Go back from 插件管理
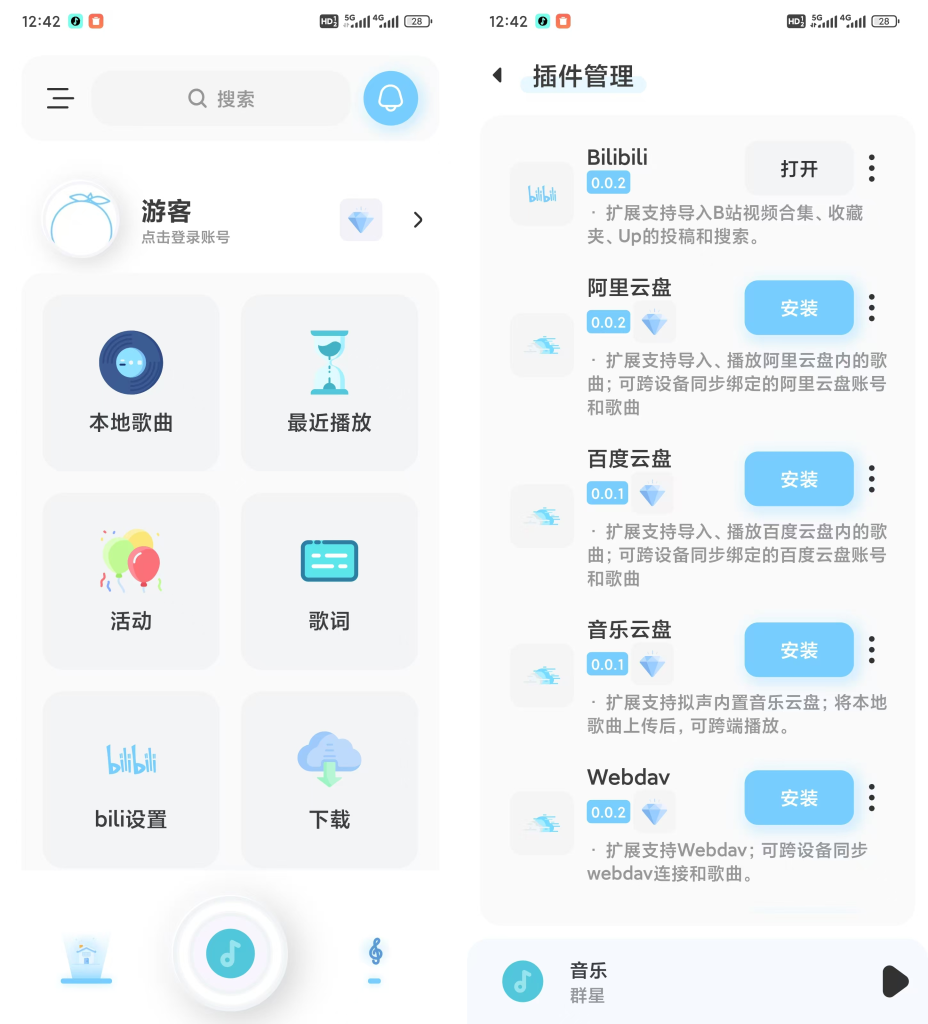Viewport: 928px width, 1024px height. pos(497,75)
